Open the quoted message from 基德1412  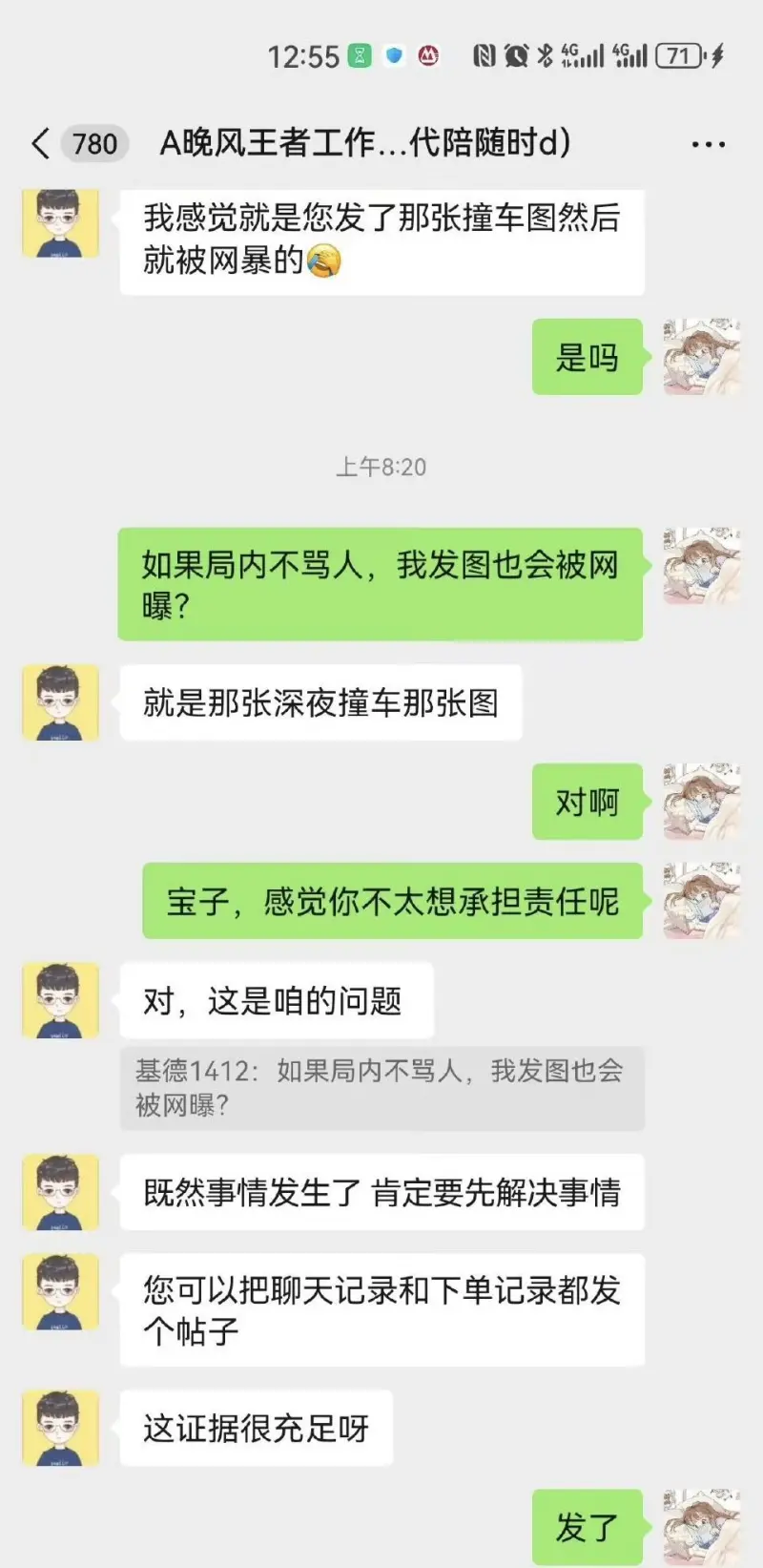[x=381, y=1088]
